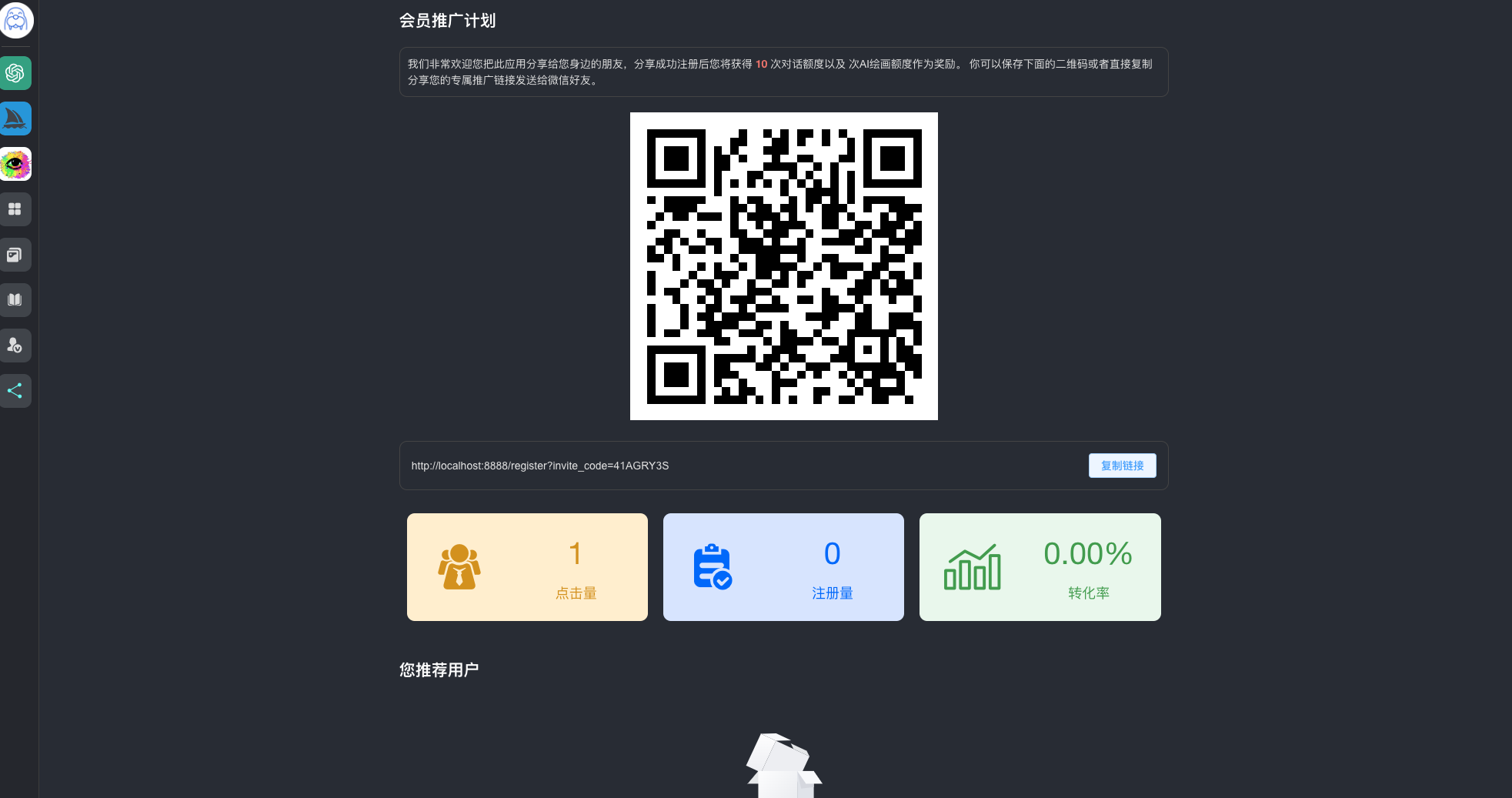
Task: Open the book icon in sidebar
Action: click(15, 300)
